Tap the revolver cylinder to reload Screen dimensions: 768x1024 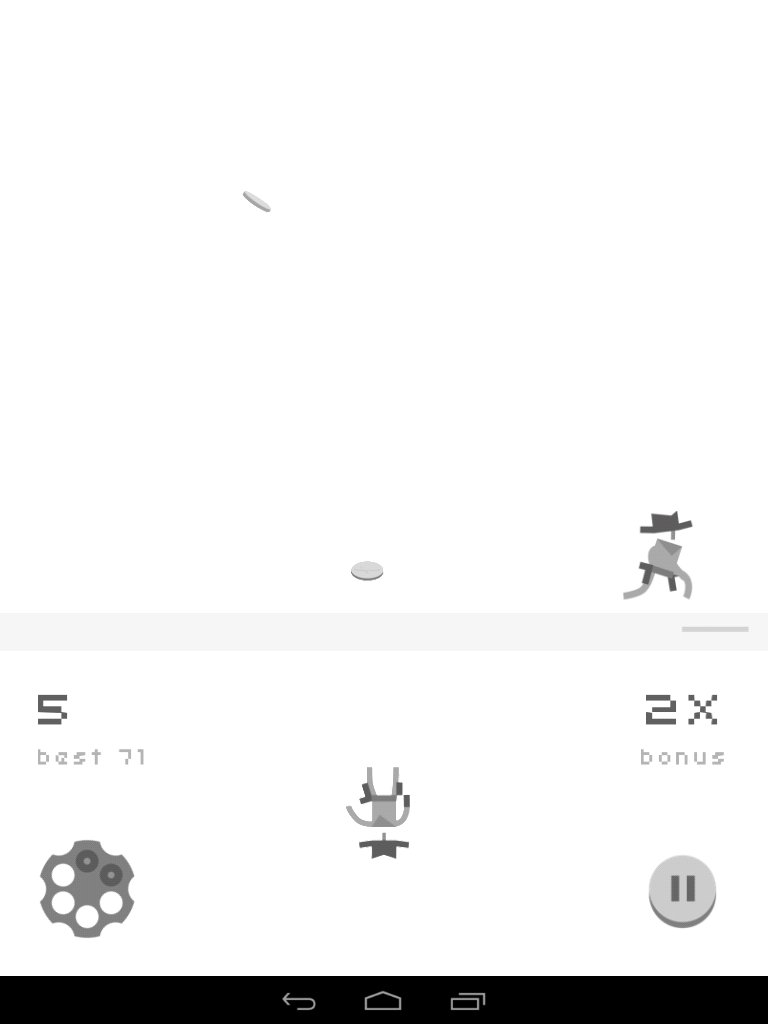click(87, 888)
